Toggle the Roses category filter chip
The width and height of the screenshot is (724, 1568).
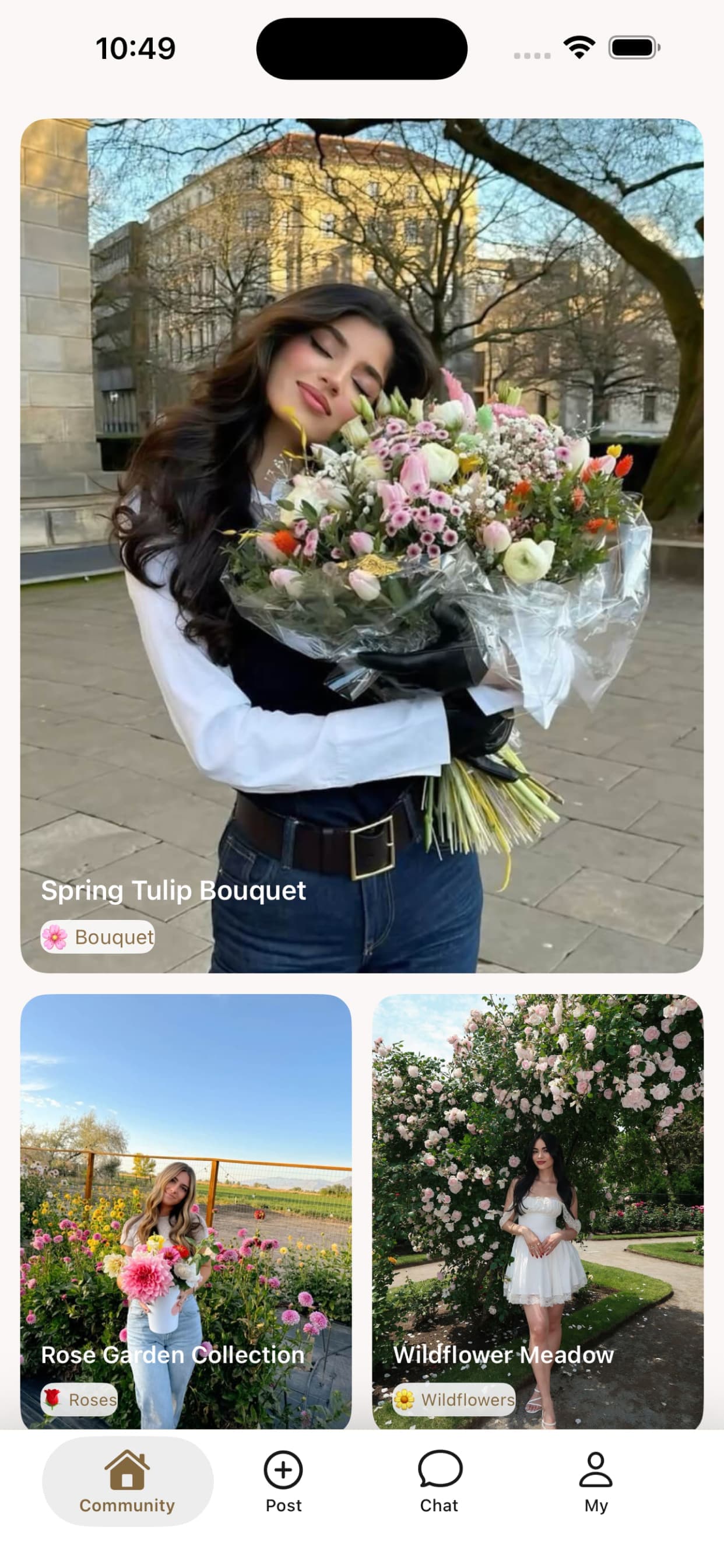pos(78,1399)
